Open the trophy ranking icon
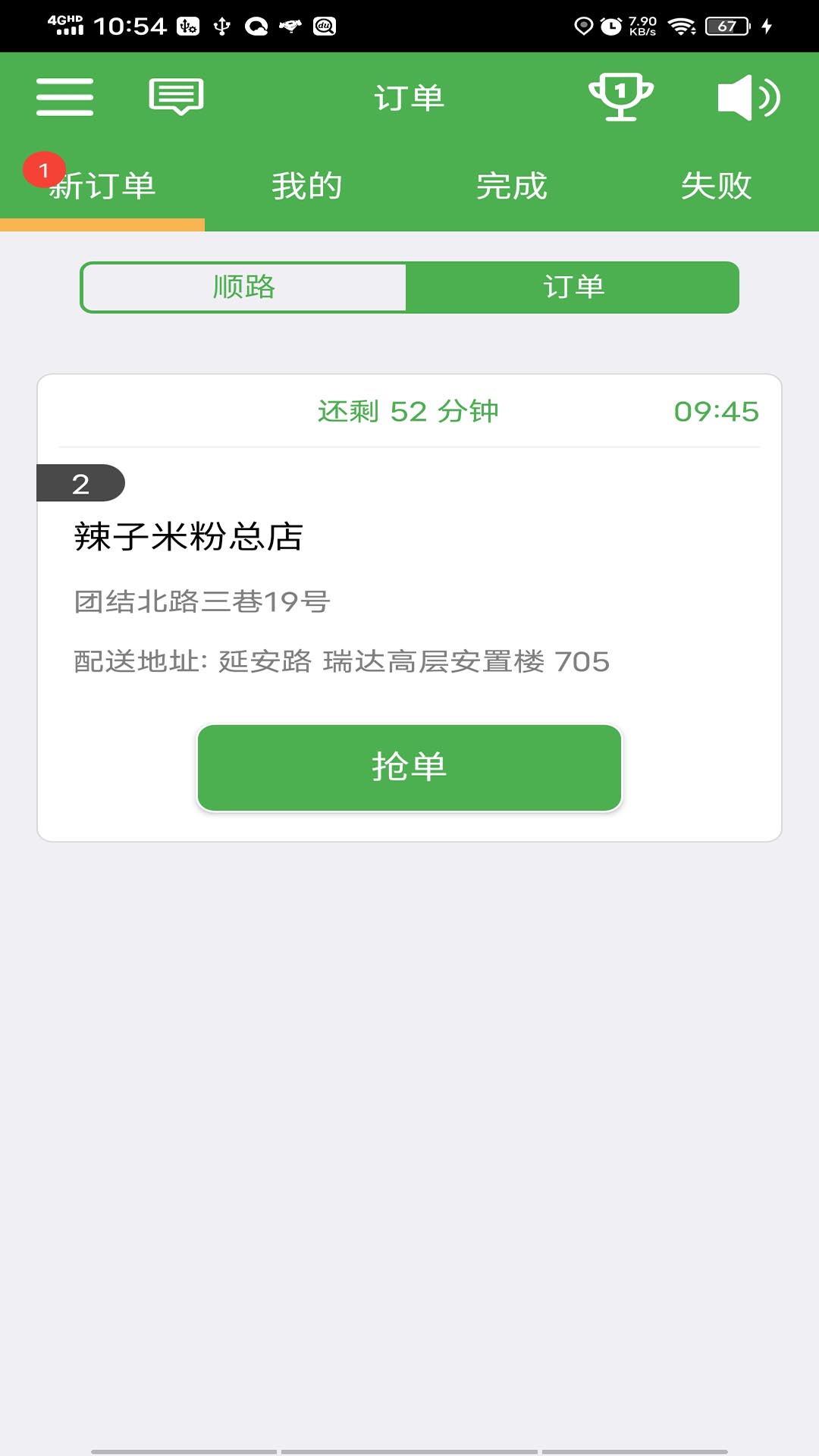Viewport: 819px width, 1456px height. pyautogui.click(x=621, y=97)
